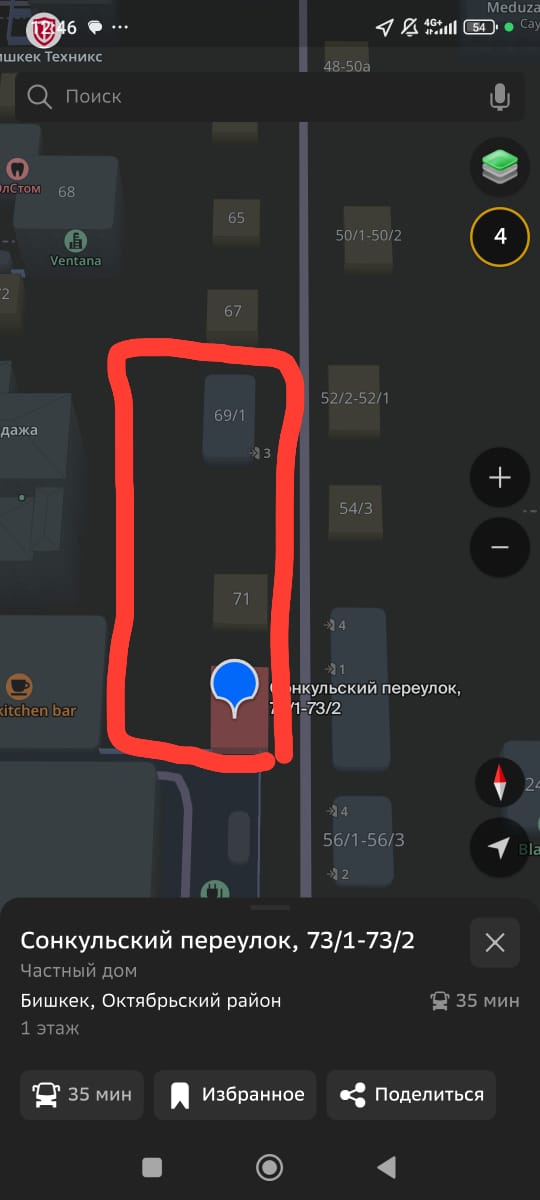Open the map layers button

(x=500, y=167)
